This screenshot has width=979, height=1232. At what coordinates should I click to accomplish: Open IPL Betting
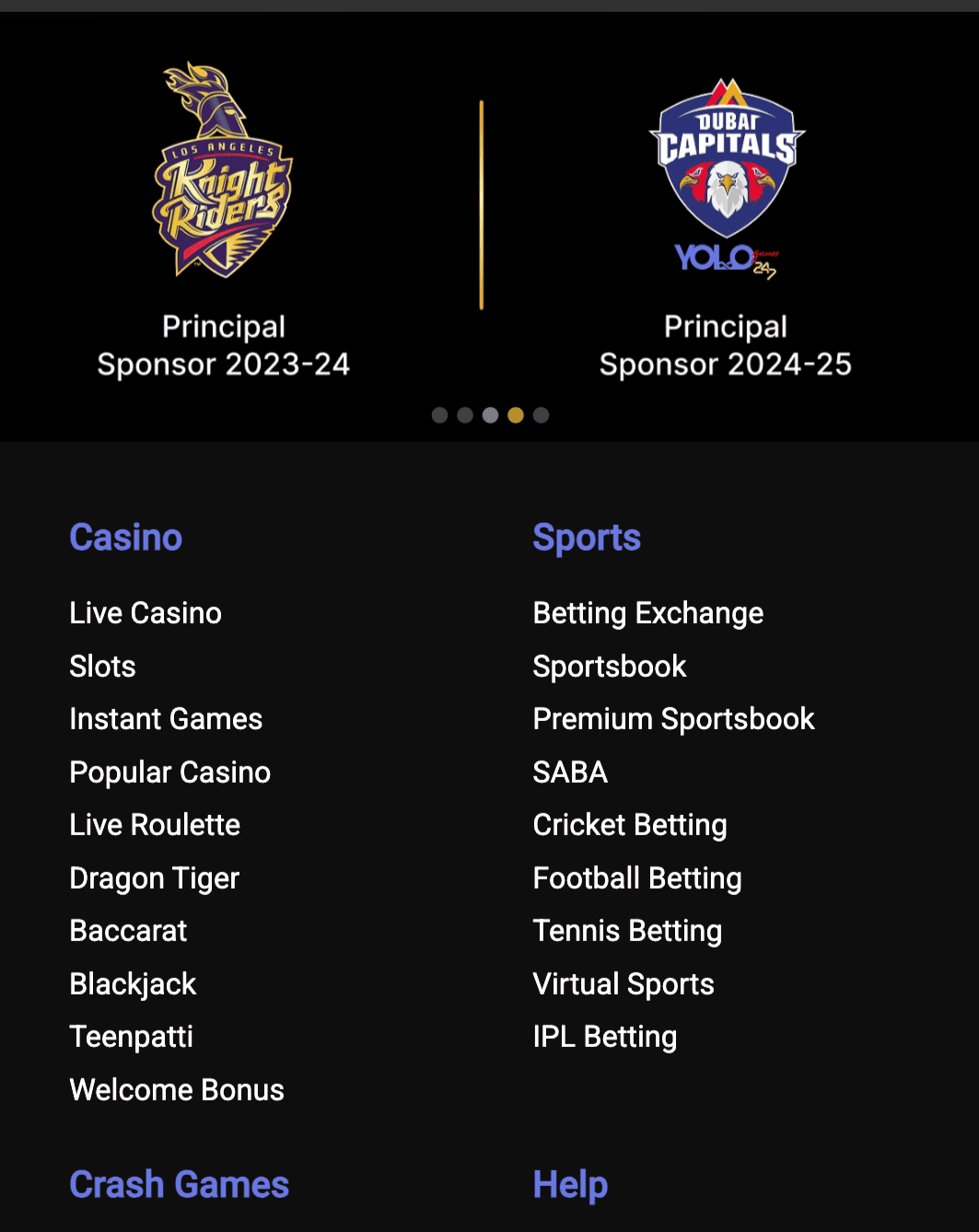[x=604, y=1037]
